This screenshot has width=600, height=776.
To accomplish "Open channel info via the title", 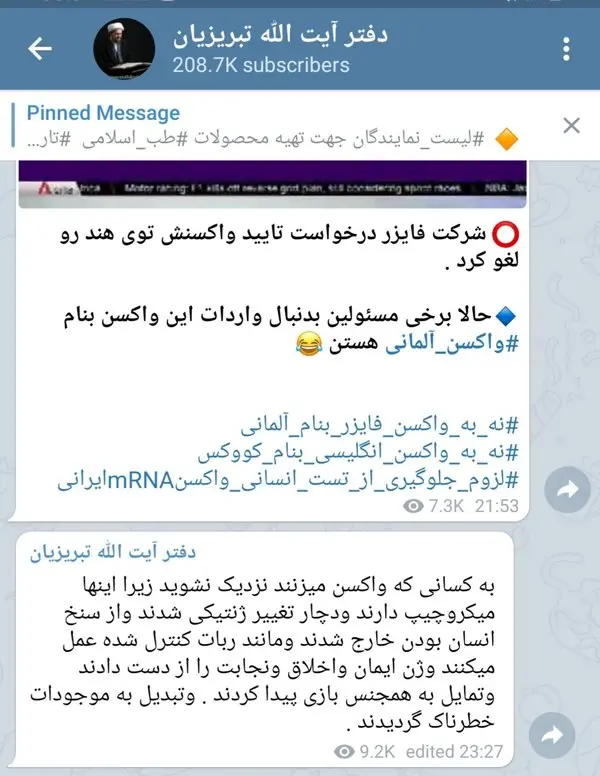I will pyautogui.click(x=280, y=36).
